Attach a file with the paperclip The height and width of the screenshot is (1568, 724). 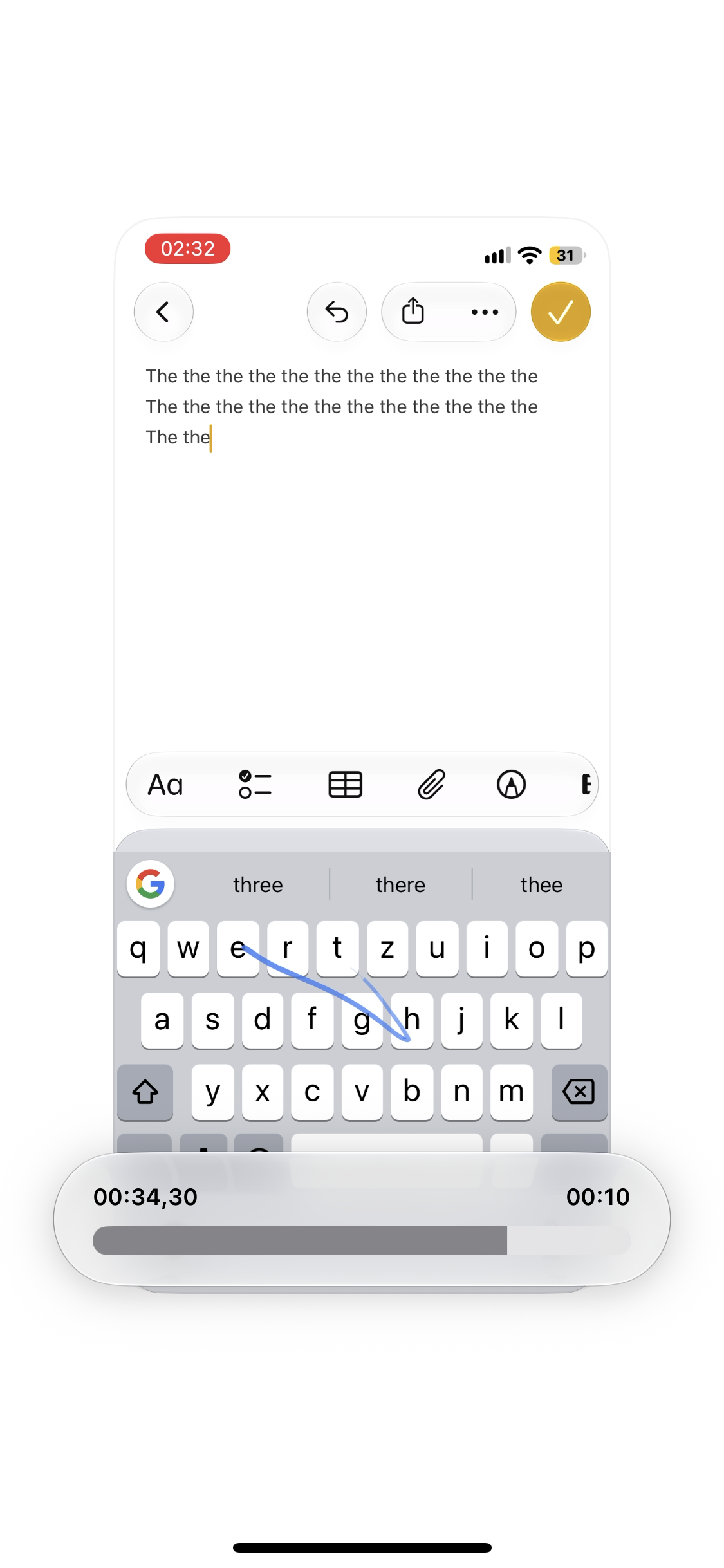click(431, 785)
